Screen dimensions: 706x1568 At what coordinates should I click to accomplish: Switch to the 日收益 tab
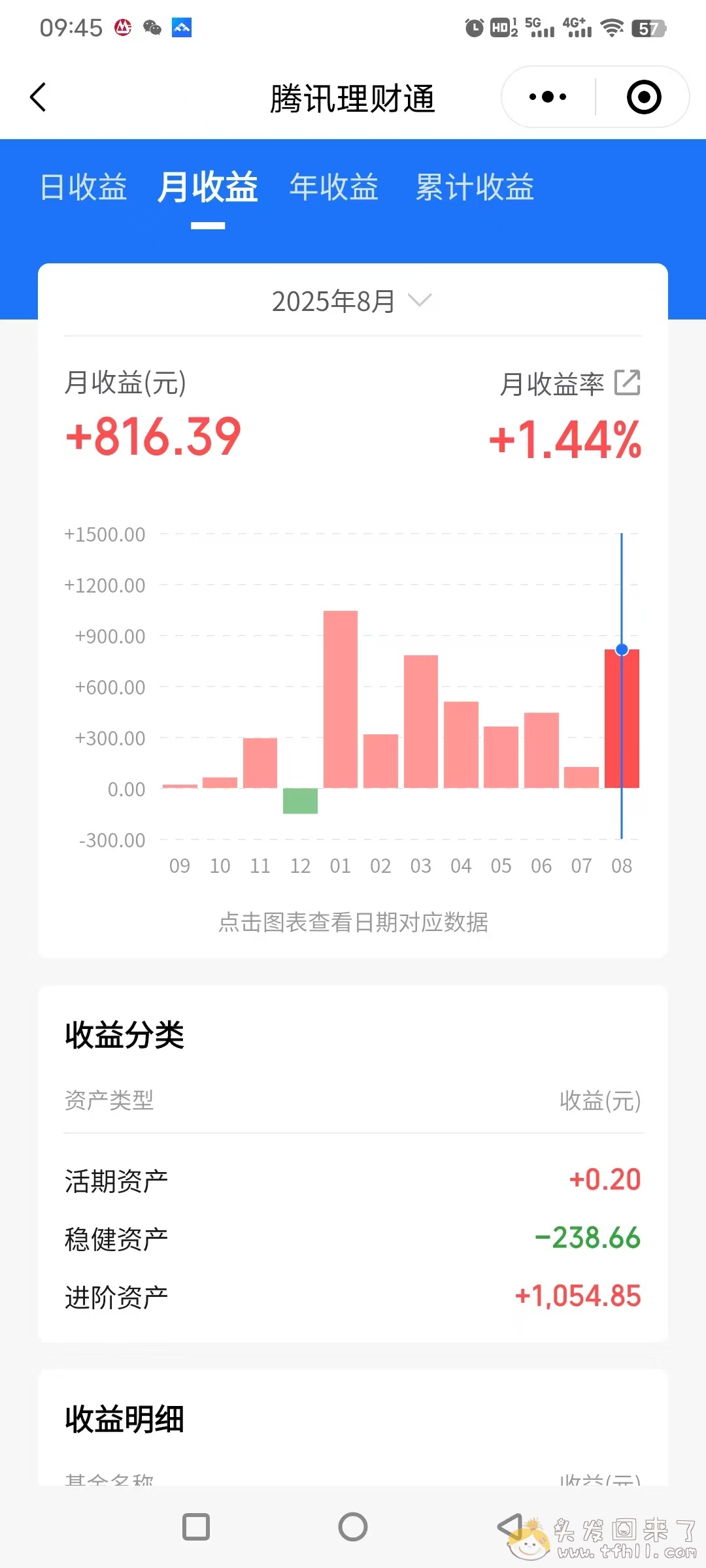pyautogui.click(x=84, y=188)
